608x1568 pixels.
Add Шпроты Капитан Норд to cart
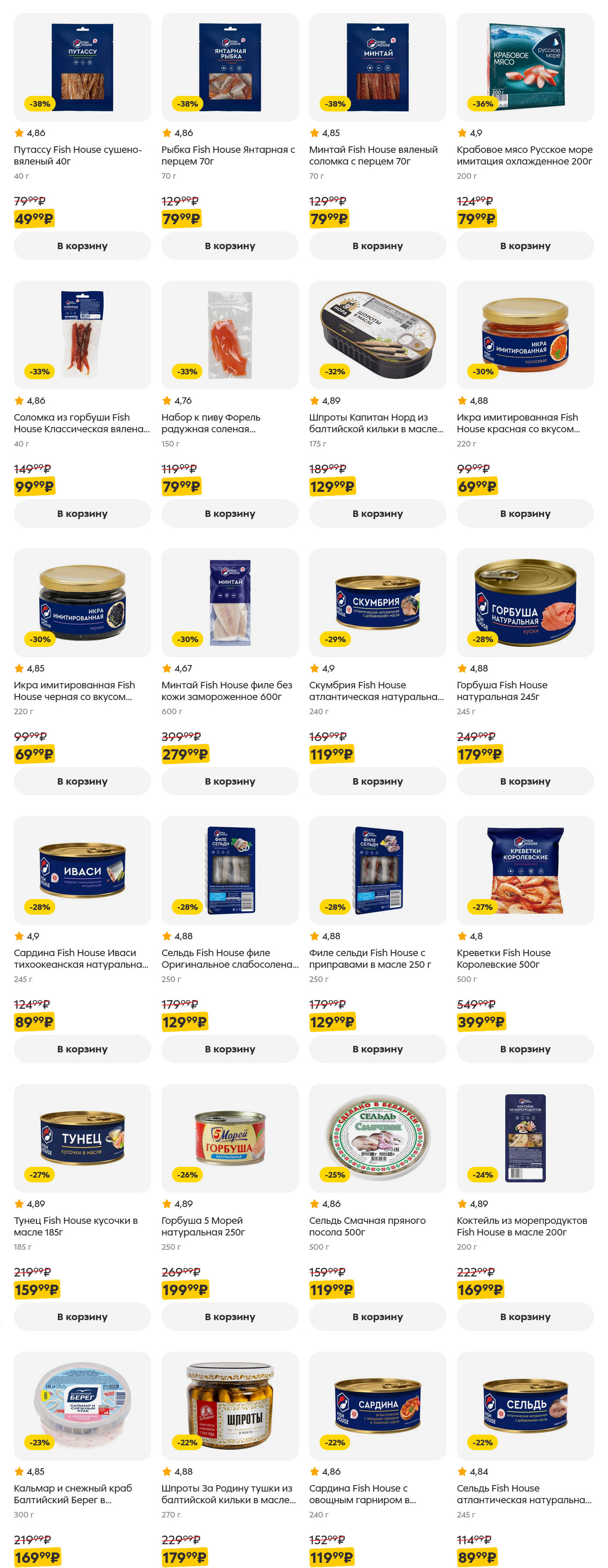377,513
